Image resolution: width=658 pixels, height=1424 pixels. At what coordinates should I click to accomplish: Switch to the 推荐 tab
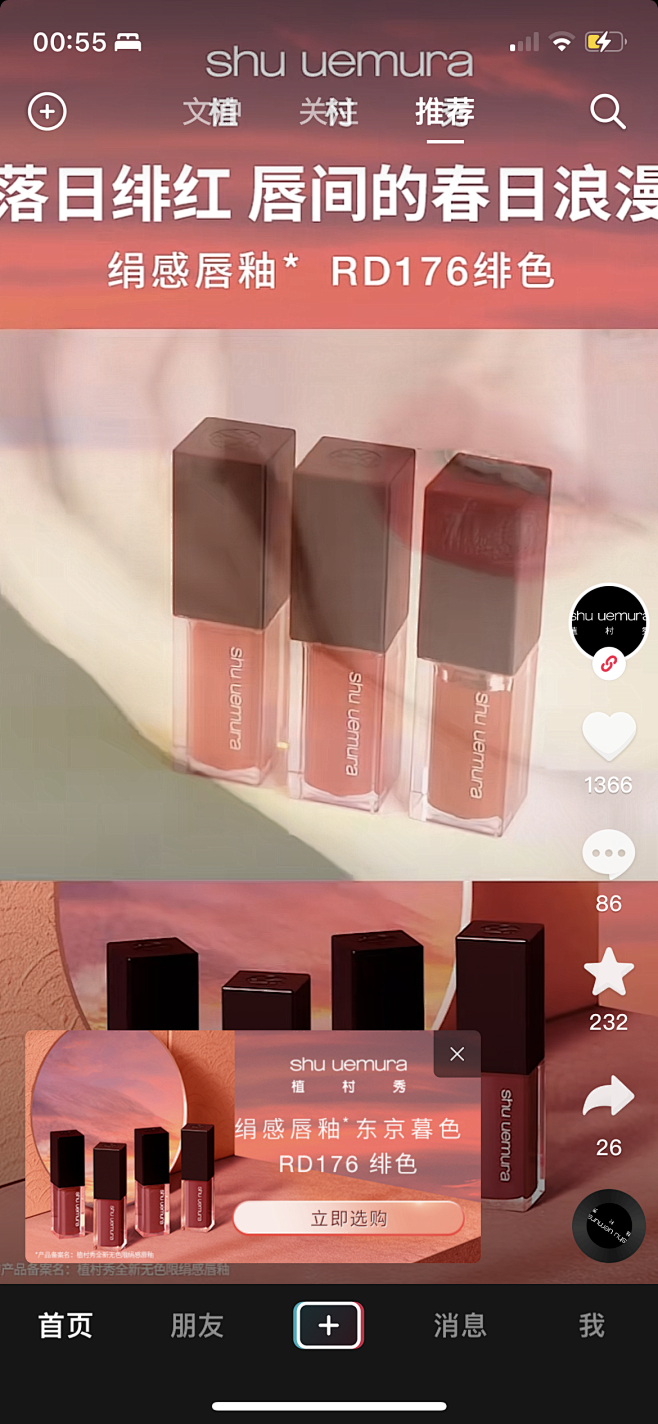[444, 112]
